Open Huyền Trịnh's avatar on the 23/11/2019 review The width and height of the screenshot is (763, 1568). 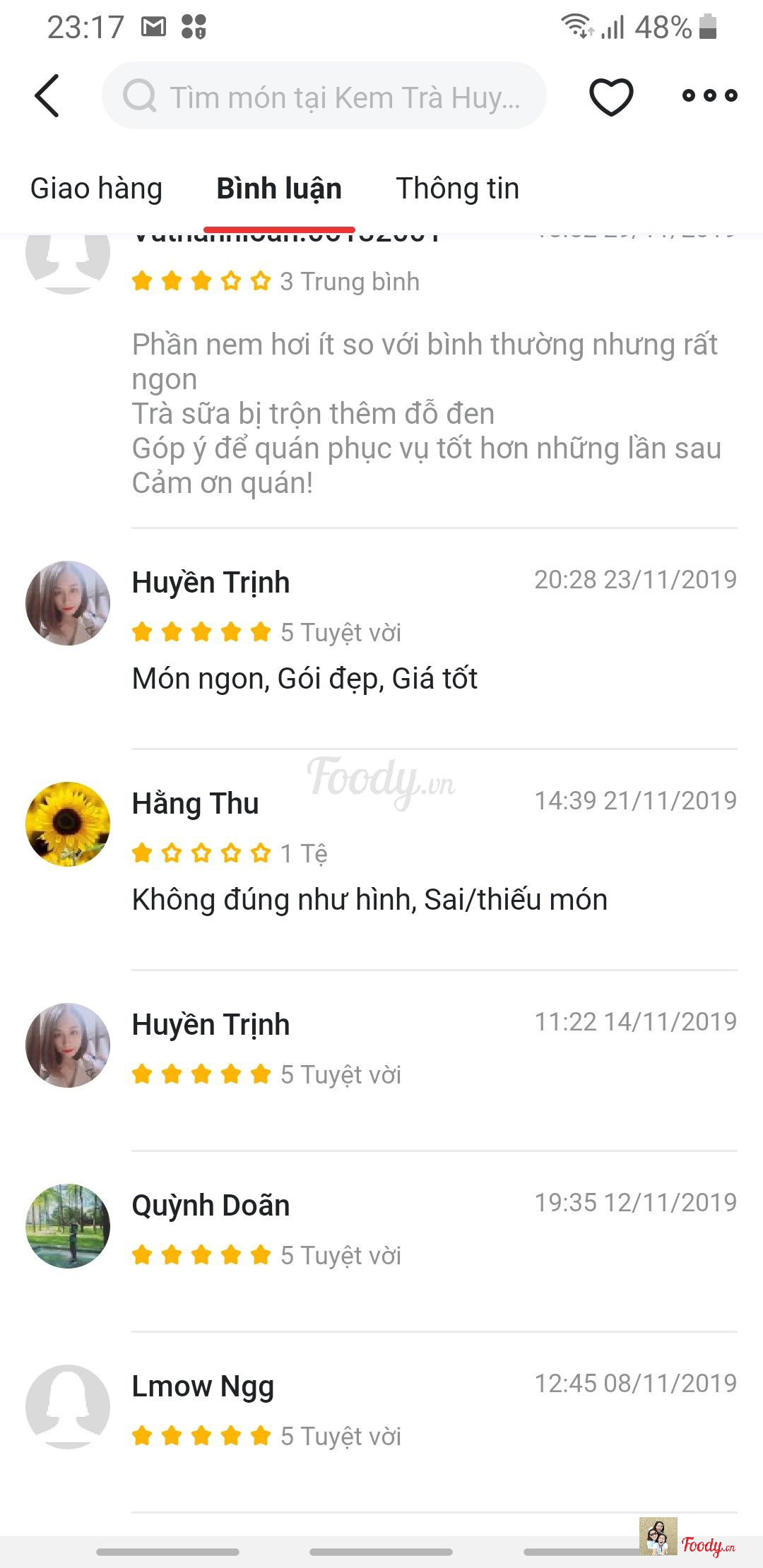coord(68,602)
